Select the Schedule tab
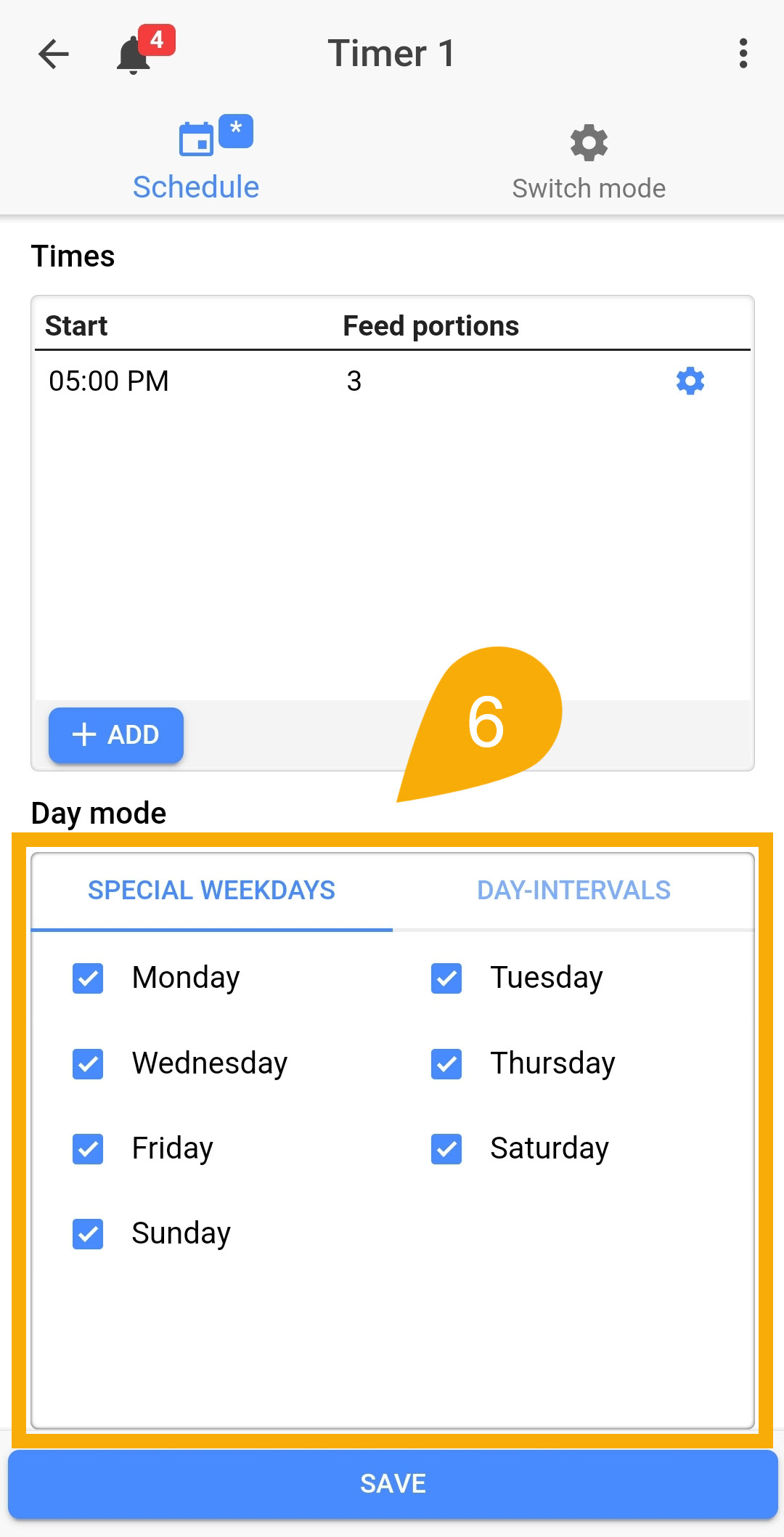This screenshot has width=784, height=1537. pyautogui.click(x=196, y=161)
